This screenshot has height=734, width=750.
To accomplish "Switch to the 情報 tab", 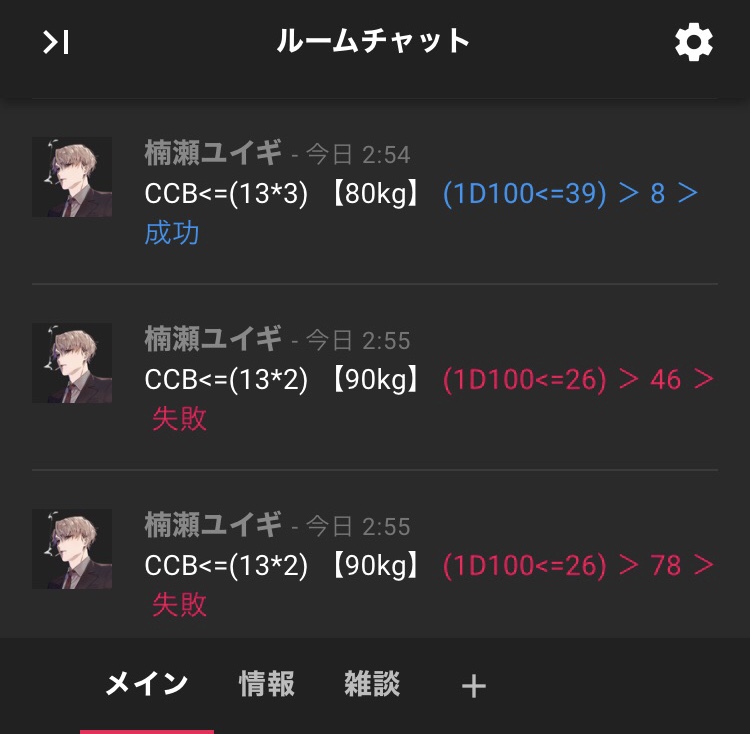I will pos(267,685).
